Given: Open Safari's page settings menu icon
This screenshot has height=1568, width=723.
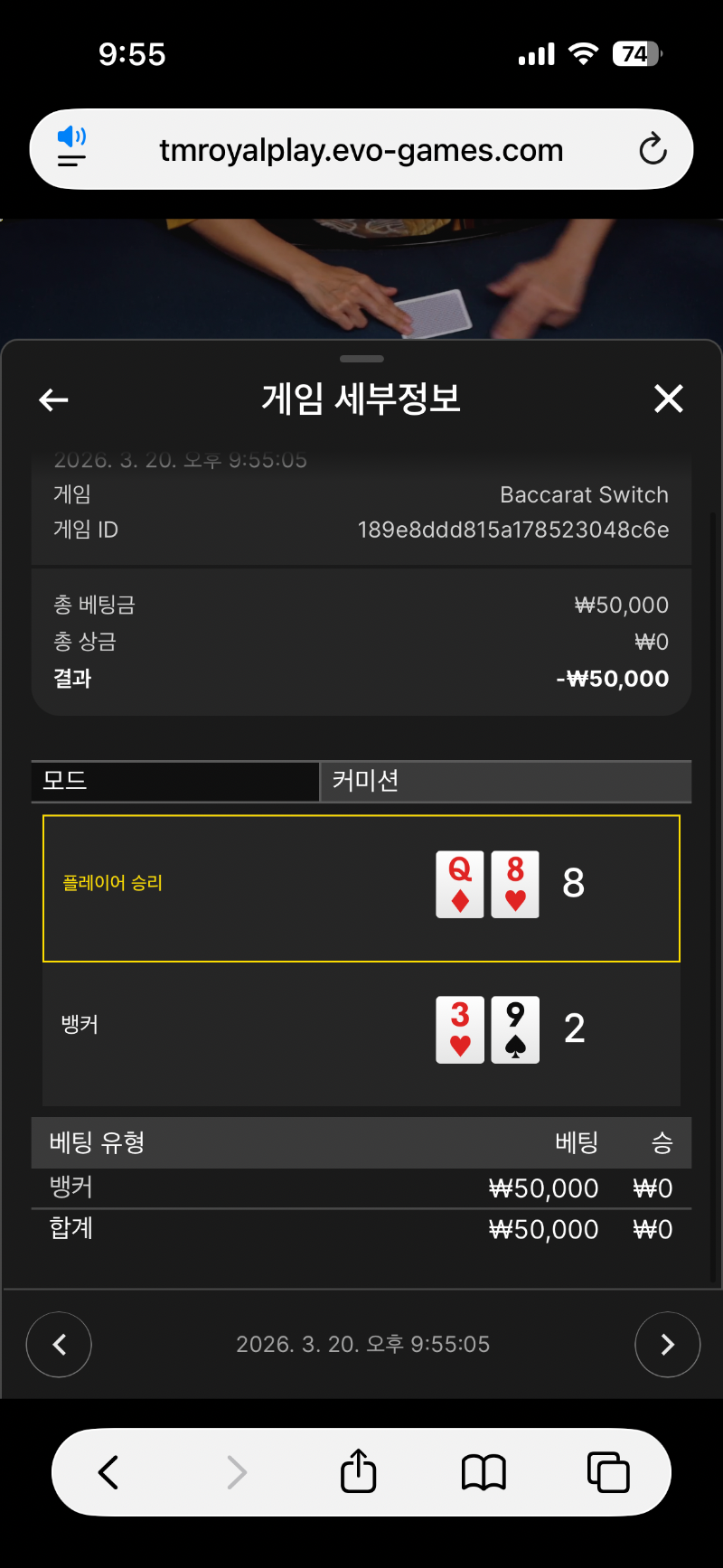Looking at the screenshot, I should 71,148.
